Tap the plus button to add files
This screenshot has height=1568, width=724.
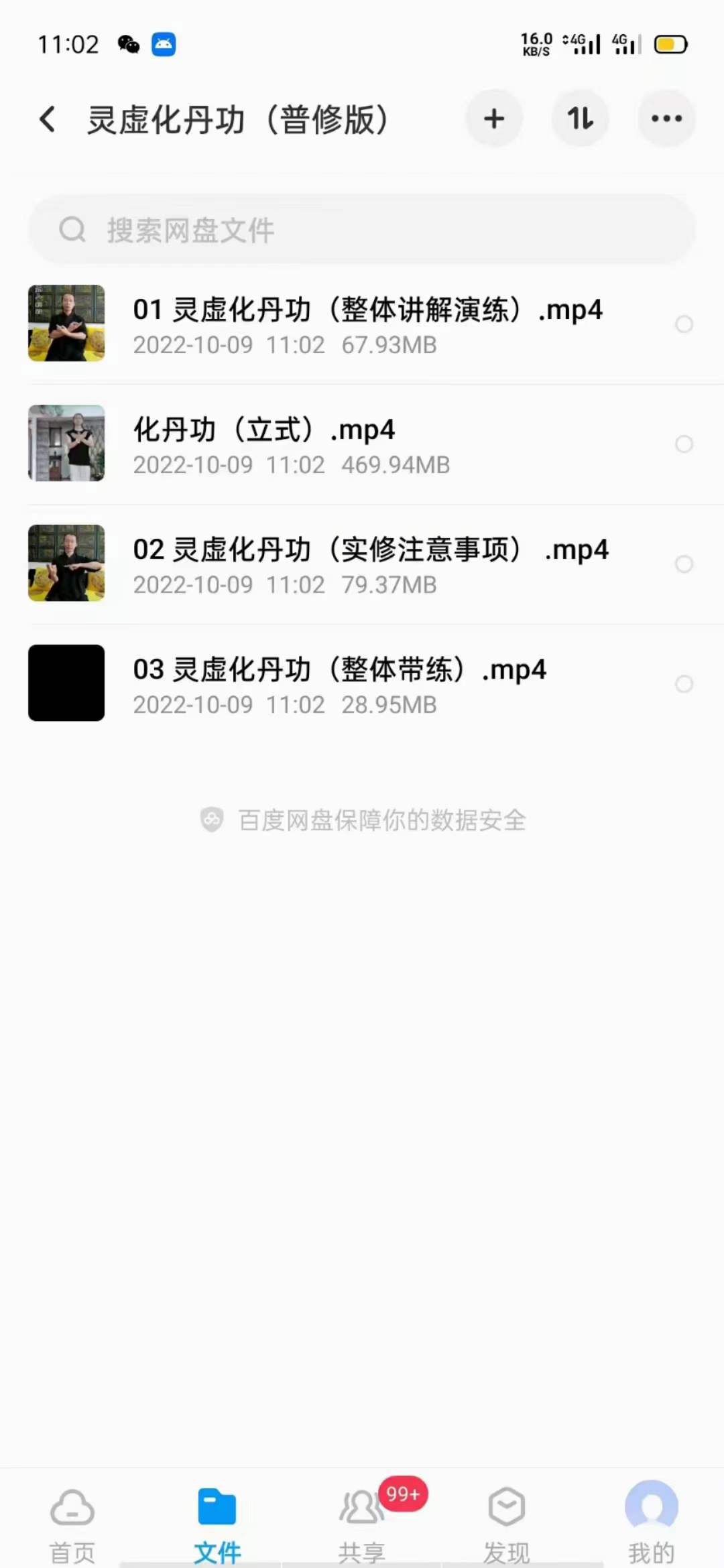point(494,119)
